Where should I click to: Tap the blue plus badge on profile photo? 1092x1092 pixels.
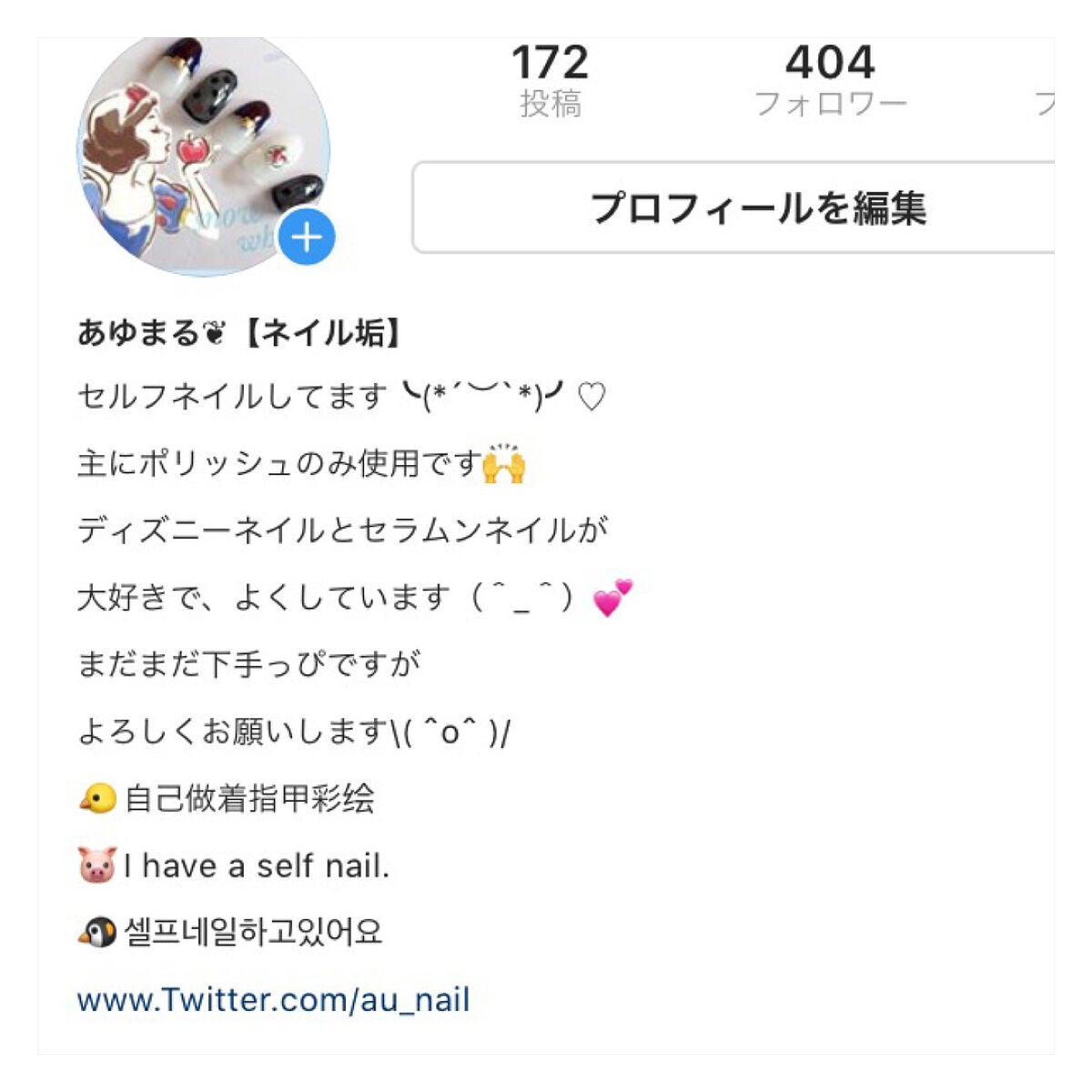coord(308,238)
